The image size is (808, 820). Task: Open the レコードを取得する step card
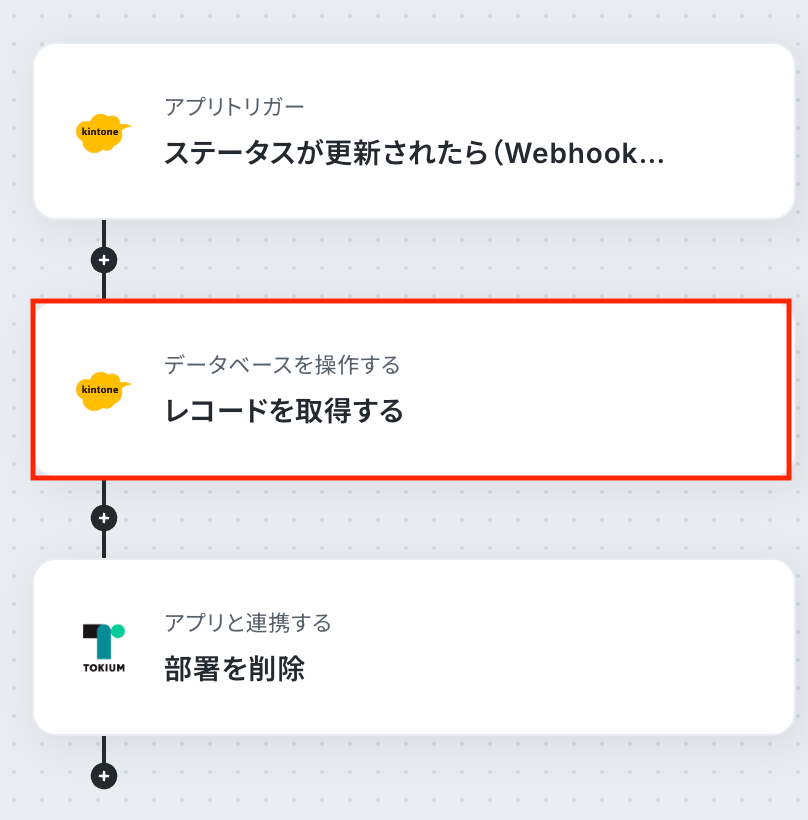tap(413, 390)
